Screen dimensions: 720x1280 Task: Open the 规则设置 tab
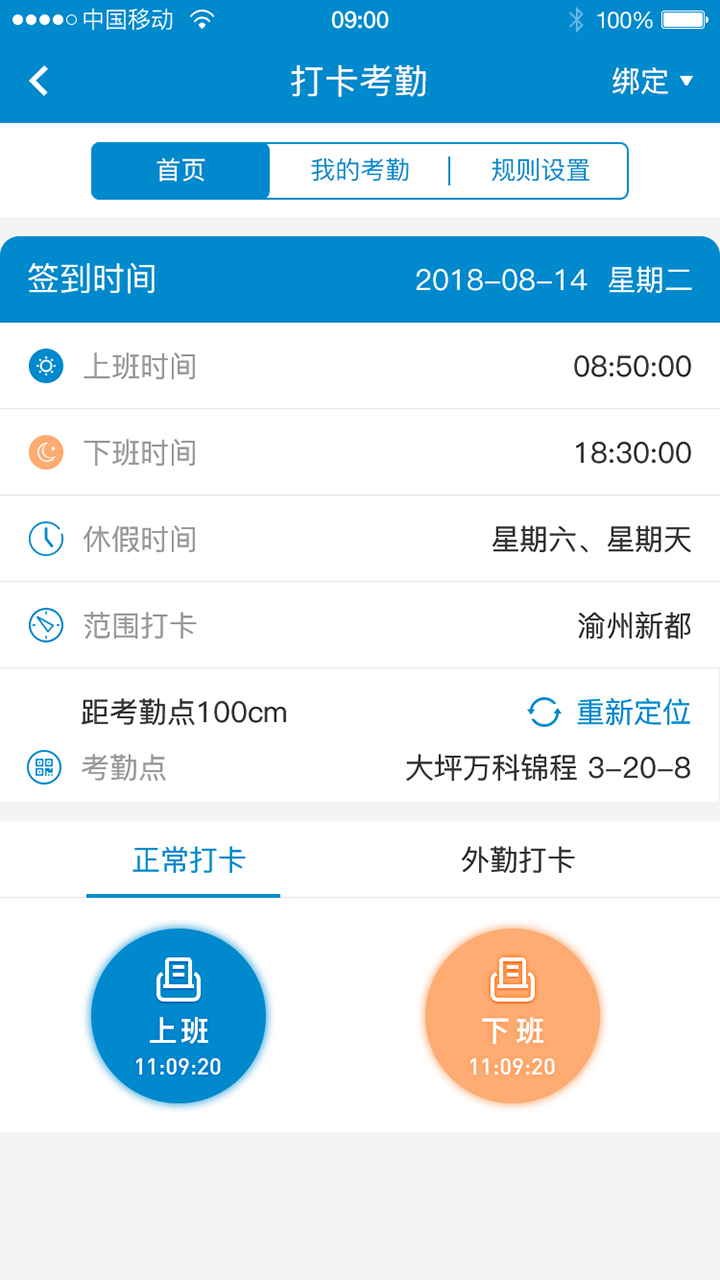tap(540, 170)
